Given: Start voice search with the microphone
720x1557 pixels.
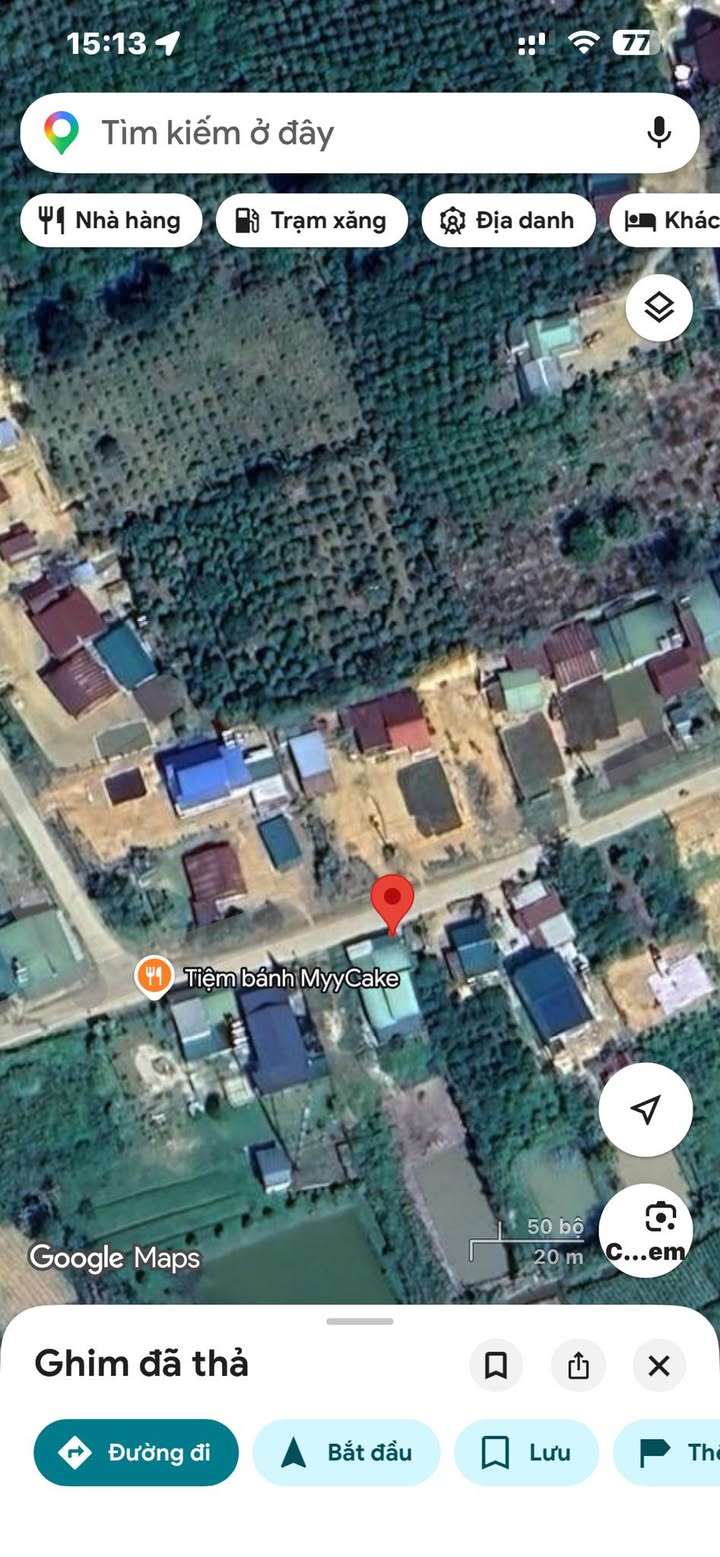Looking at the screenshot, I should 658,132.
